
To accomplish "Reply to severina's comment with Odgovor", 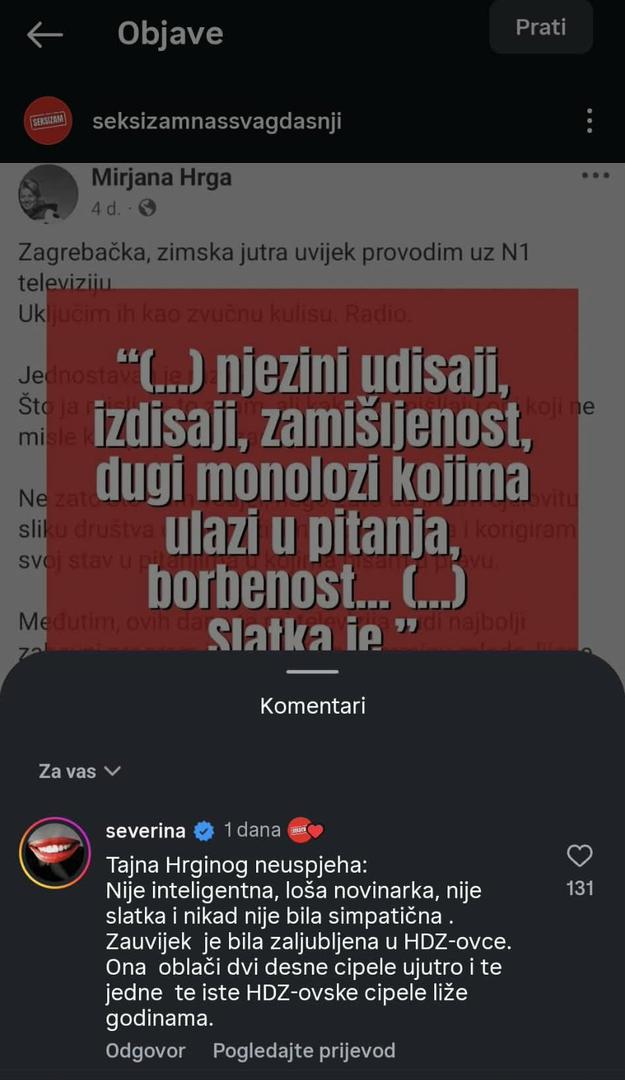I will 146,1050.
